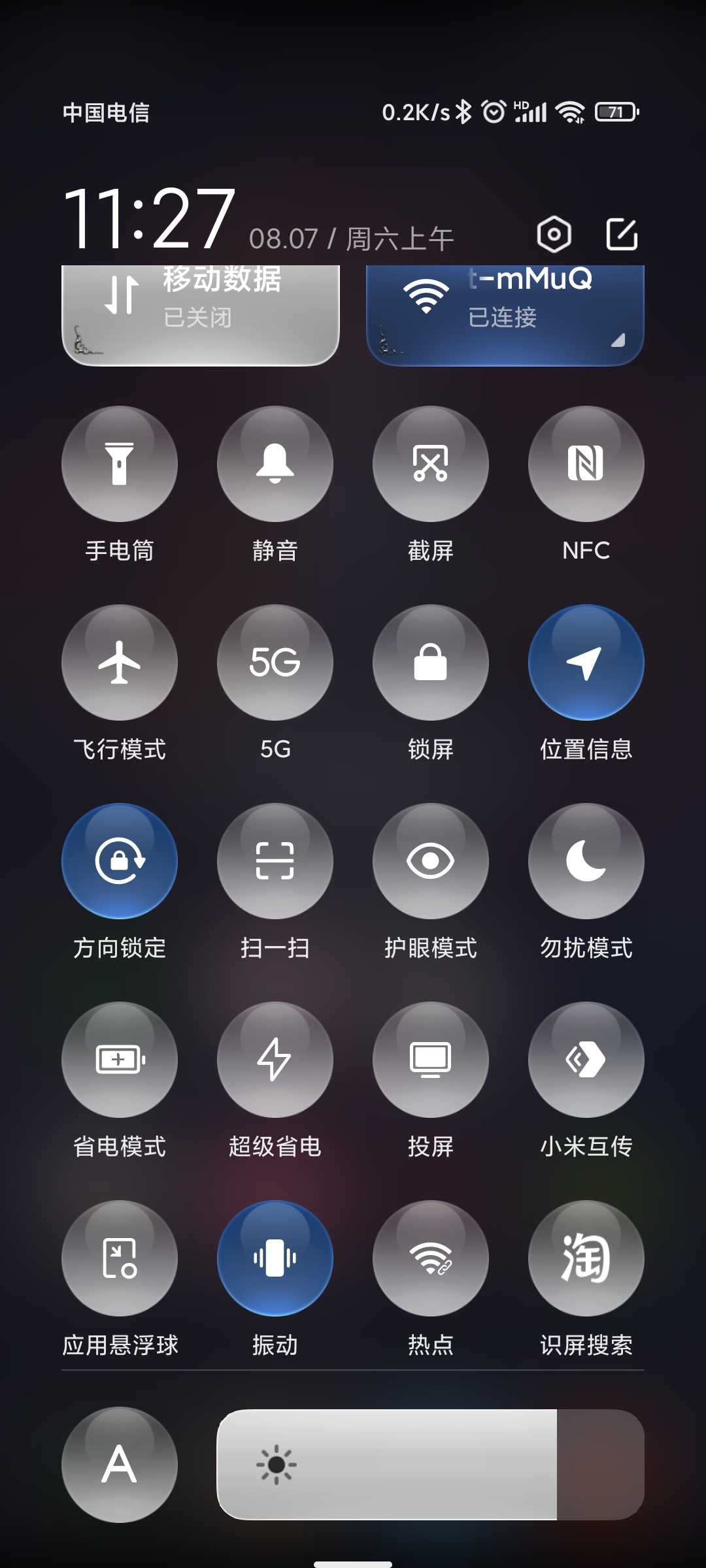706x1568 pixels.
Task: Start screen casting (投屏)
Action: 431,1060
